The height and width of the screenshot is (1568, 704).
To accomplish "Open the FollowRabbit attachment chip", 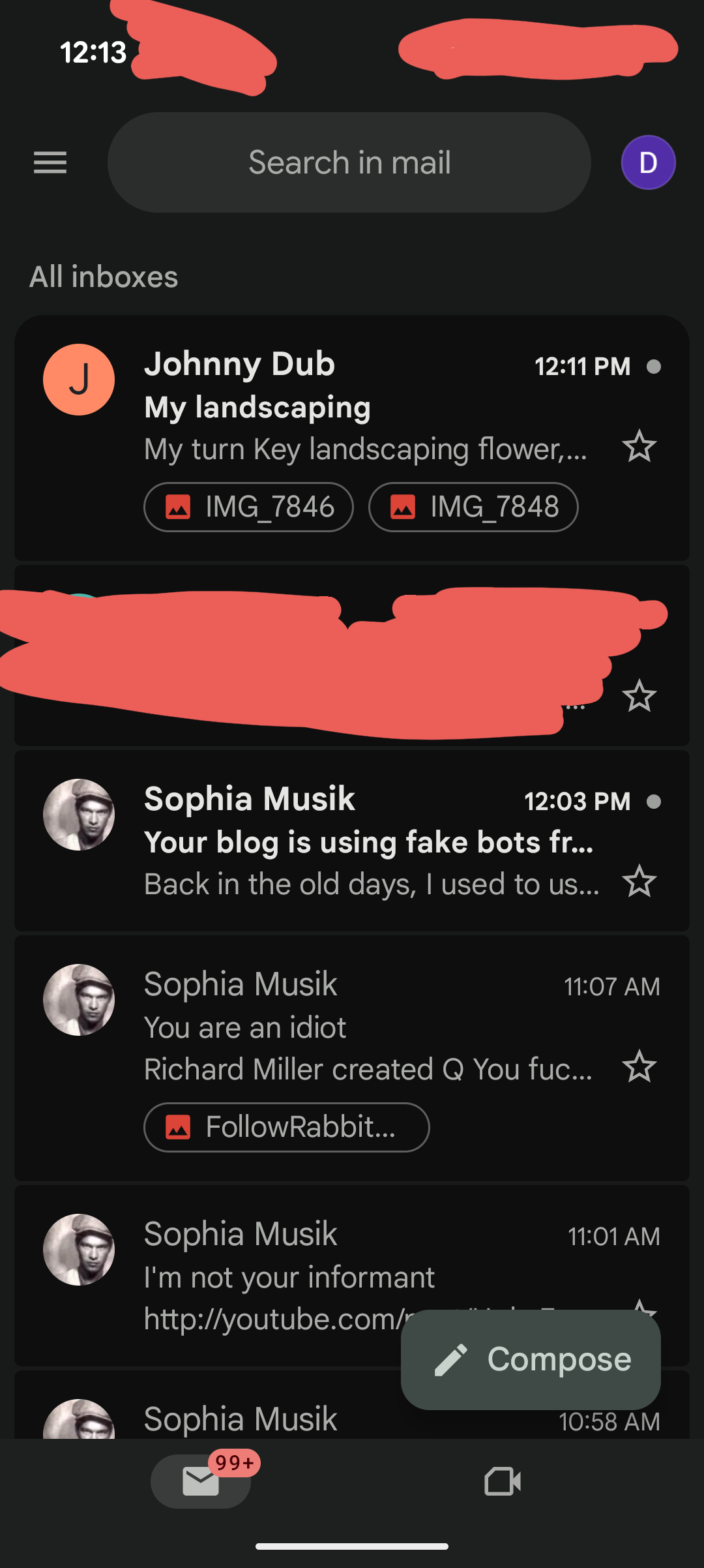I will click(286, 1127).
